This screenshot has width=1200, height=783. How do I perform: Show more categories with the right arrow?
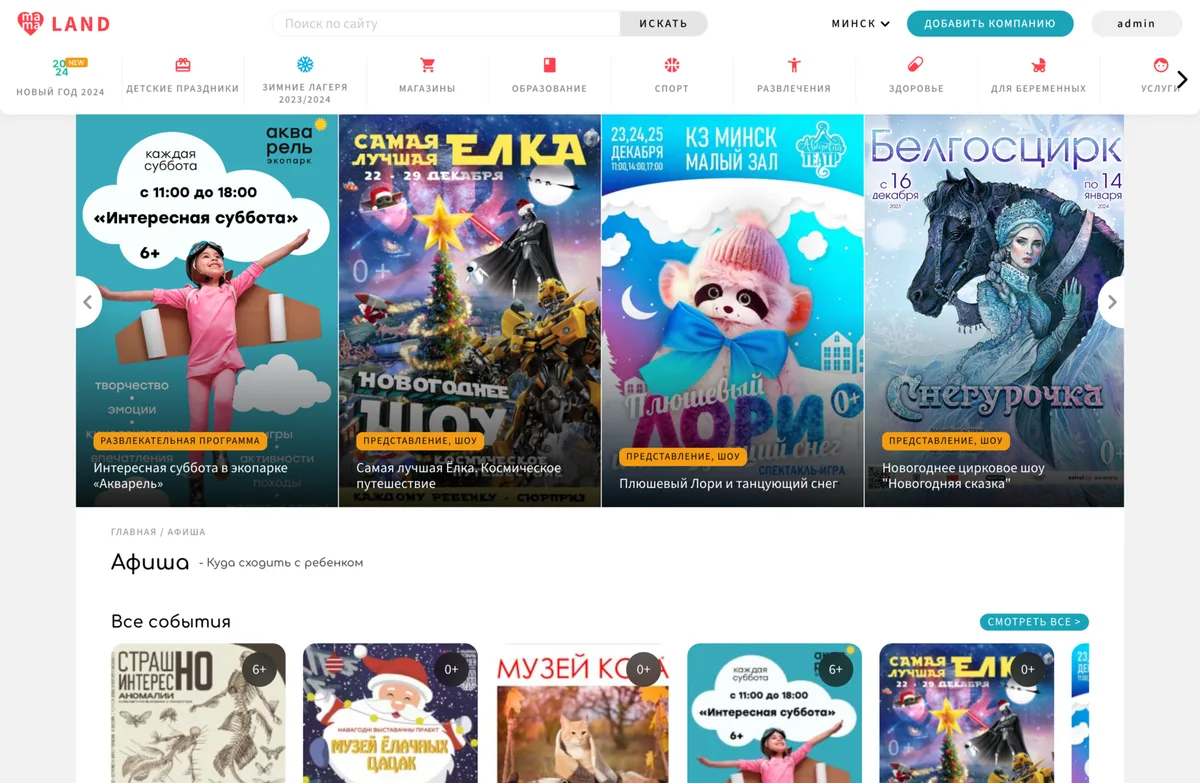tap(1182, 79)
